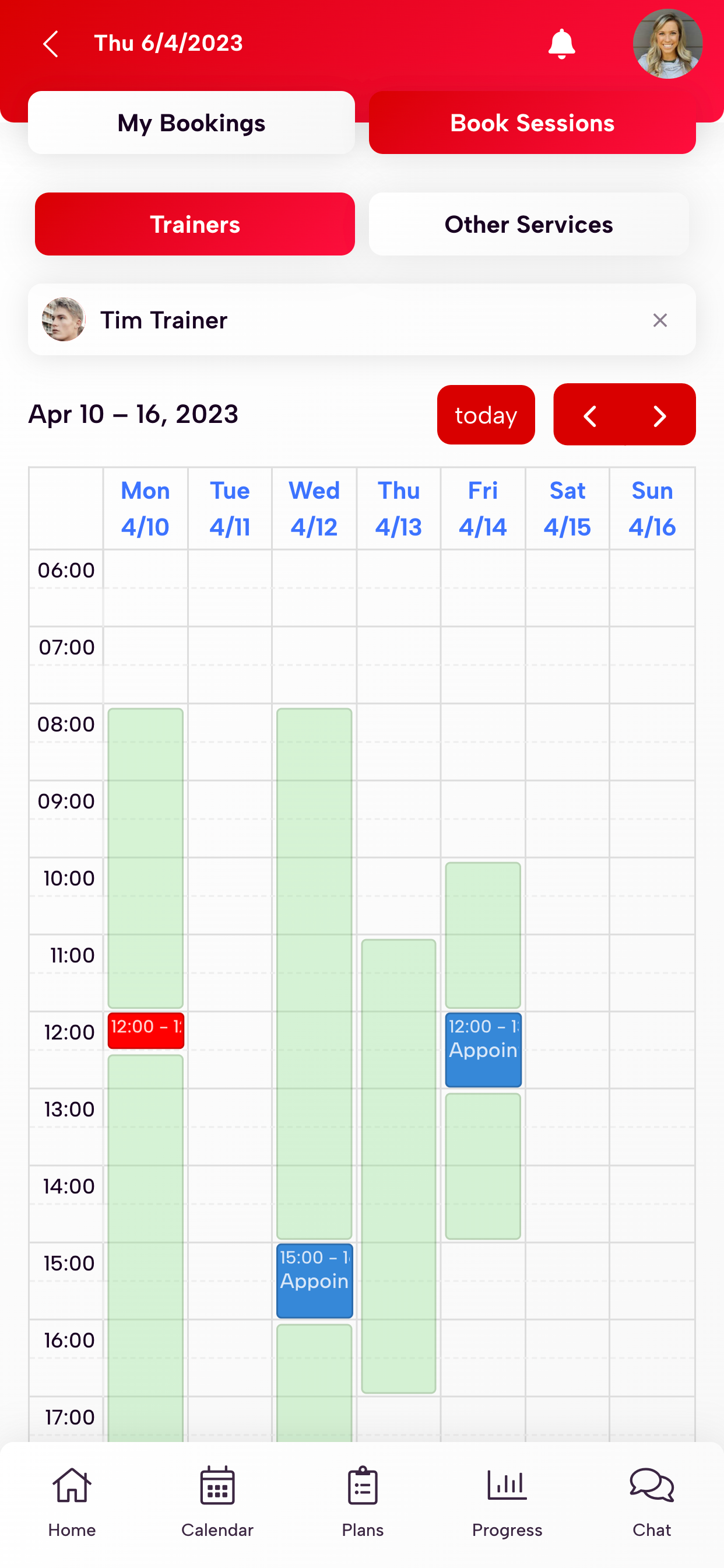Clear the Tim Trainer selection

point(659,320)
